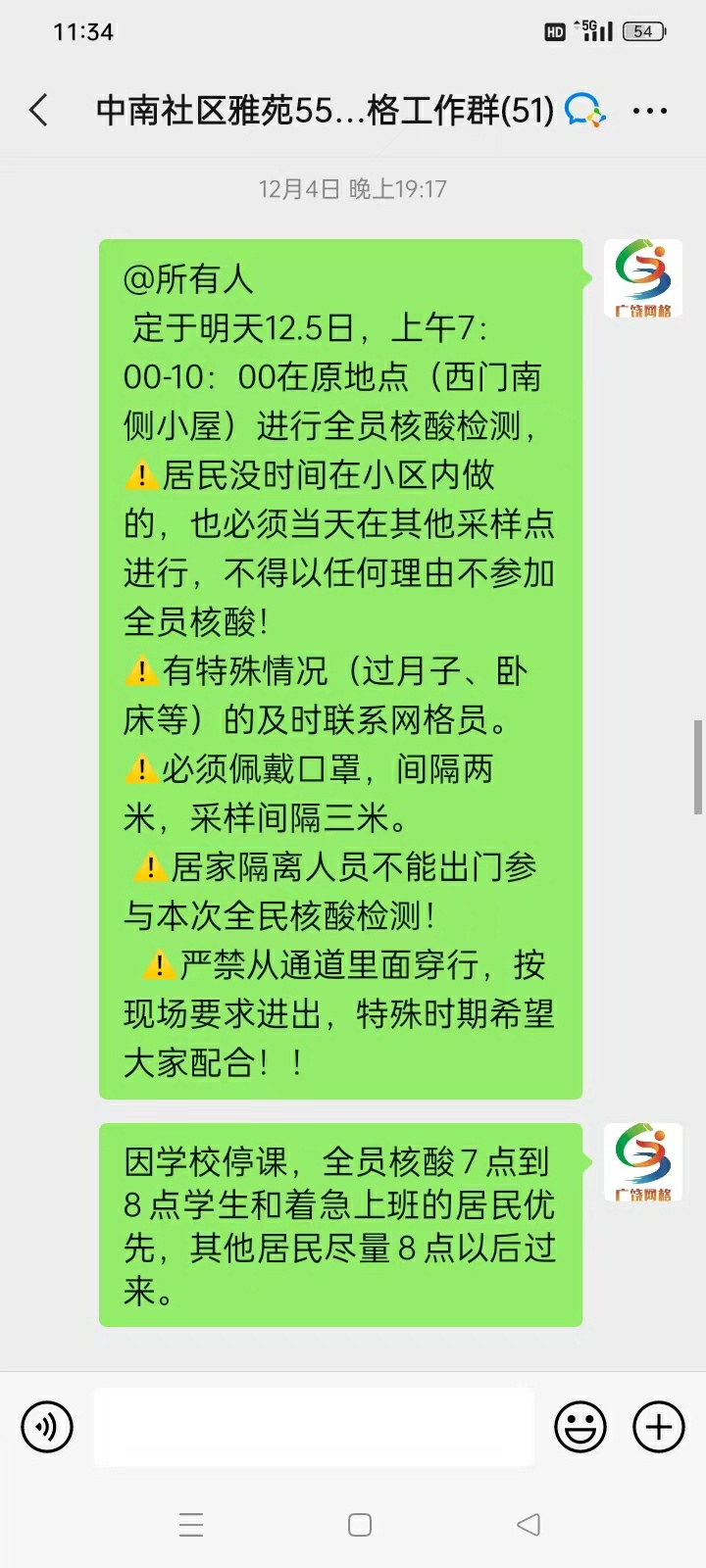This screenshot has width=706, height=1568.
Task: Tap the message text input field
Action: (314, 1427)
